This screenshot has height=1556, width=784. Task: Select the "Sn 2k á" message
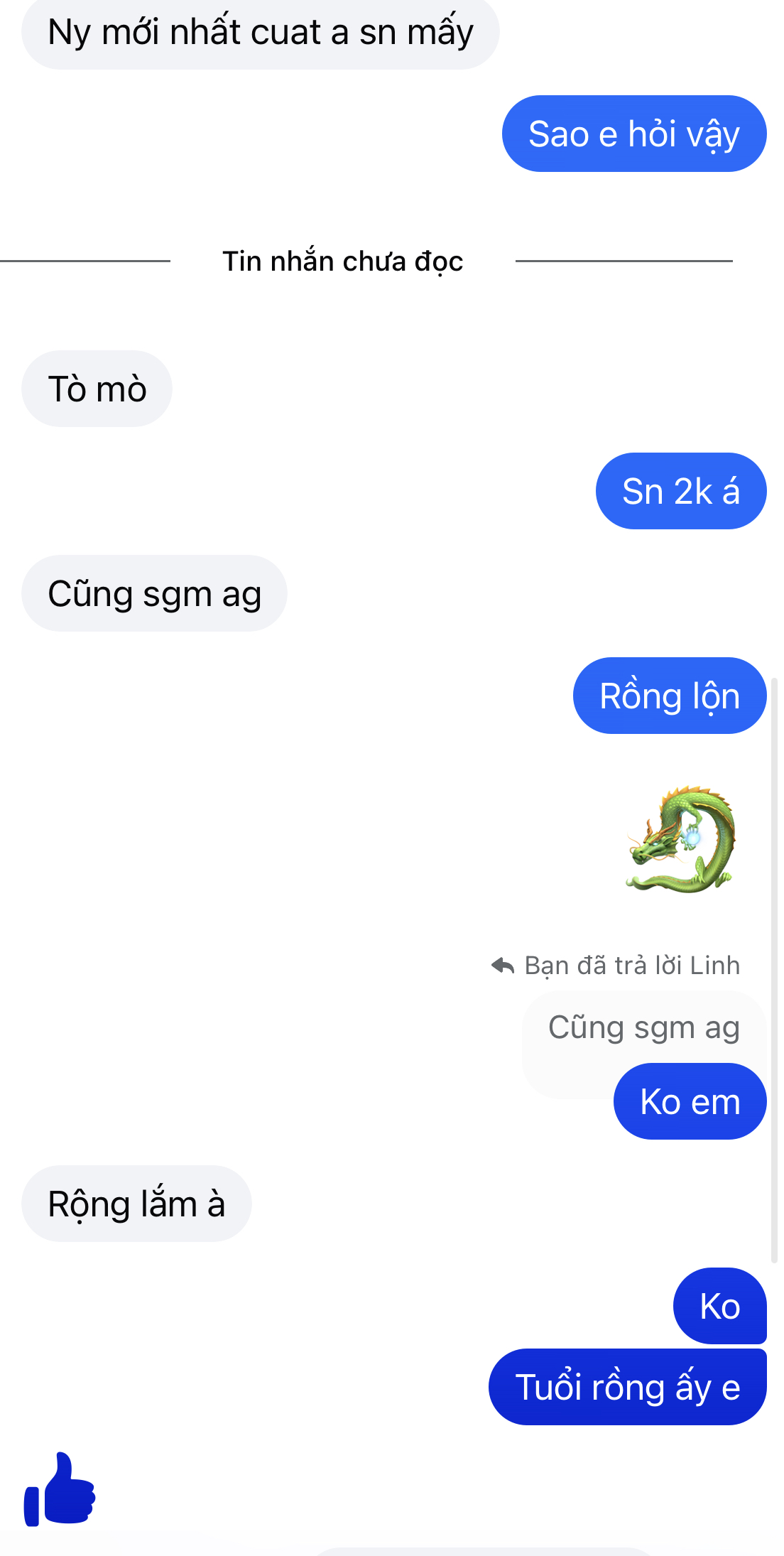680,490
